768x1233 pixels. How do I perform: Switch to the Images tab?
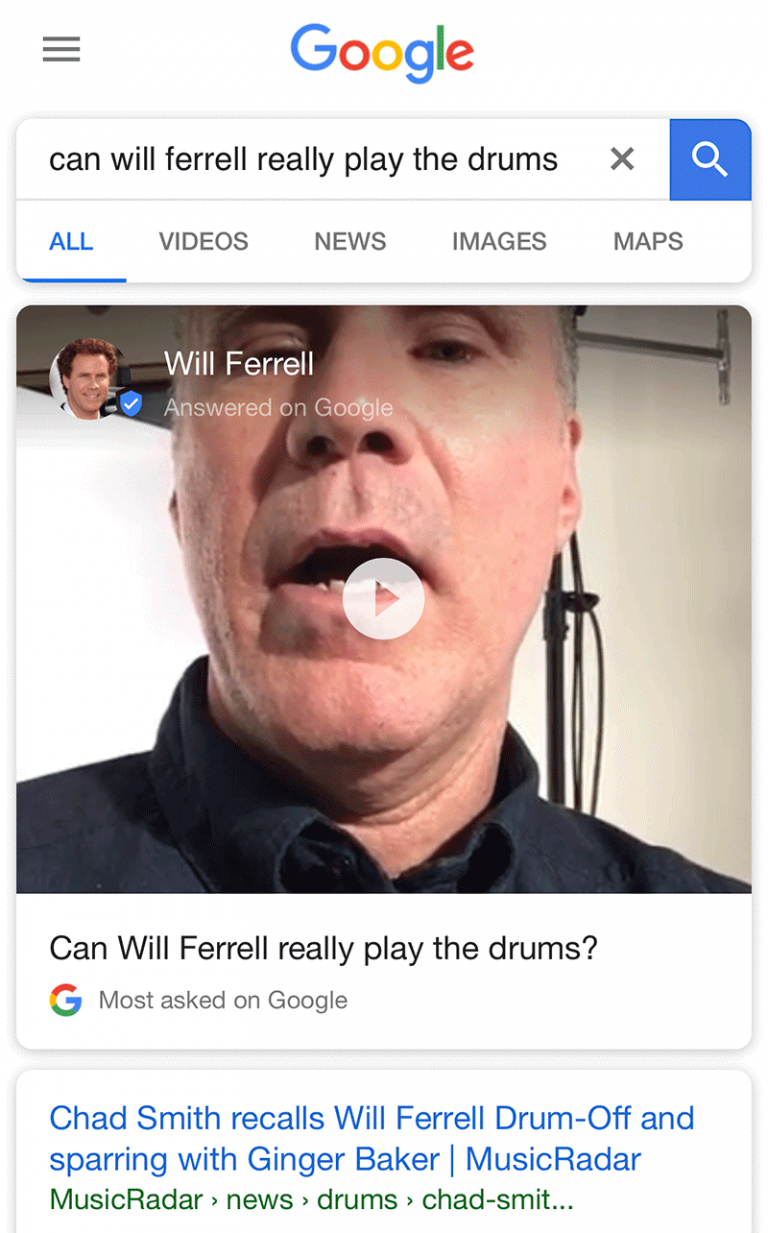499,242
